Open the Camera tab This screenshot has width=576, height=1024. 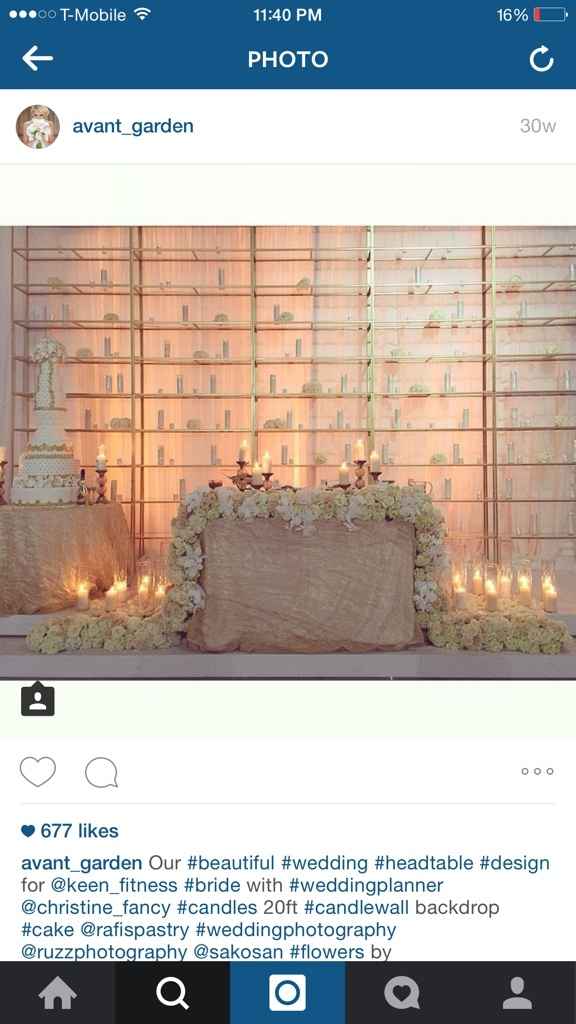tap(287, 993)
